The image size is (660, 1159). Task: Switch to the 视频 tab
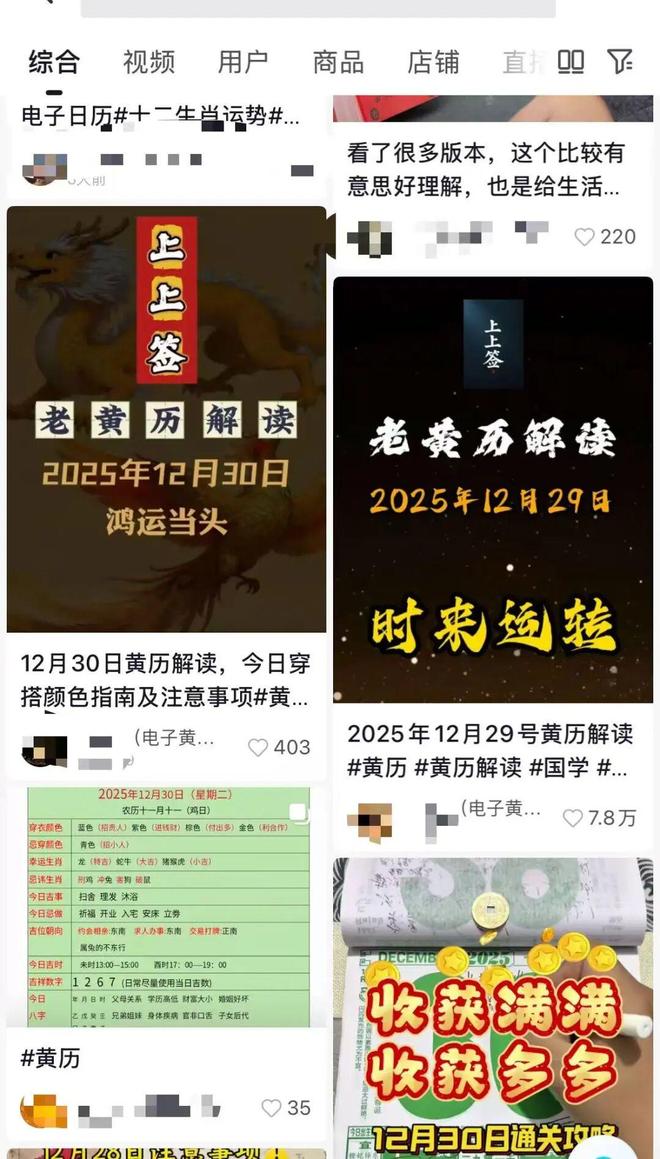pos(149,62)
